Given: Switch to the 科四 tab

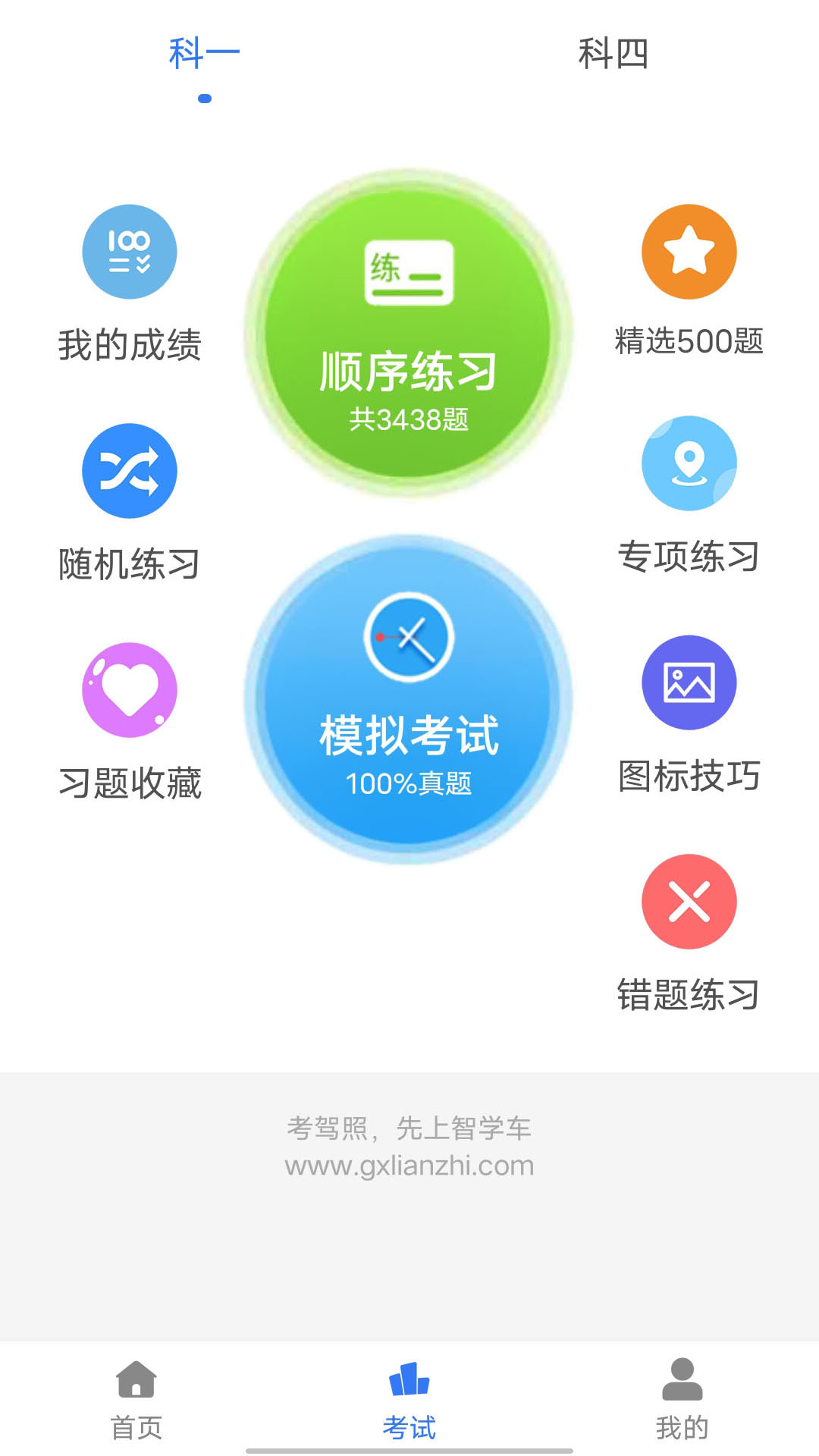Looking at the screenshot, I should tap(614, 52).
